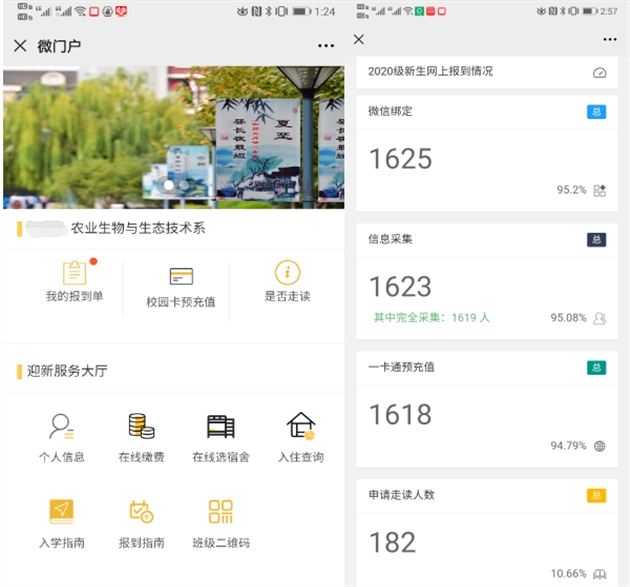Open the 信息采集 statistics card

pyautogui.click(x=487, y=281)
